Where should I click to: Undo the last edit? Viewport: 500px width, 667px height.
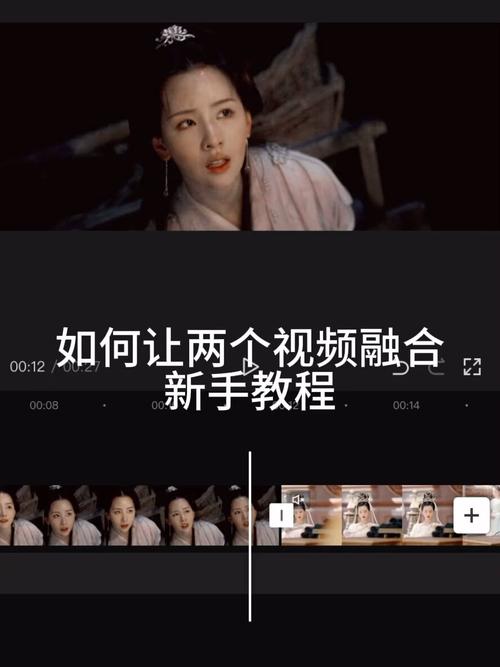400,367
